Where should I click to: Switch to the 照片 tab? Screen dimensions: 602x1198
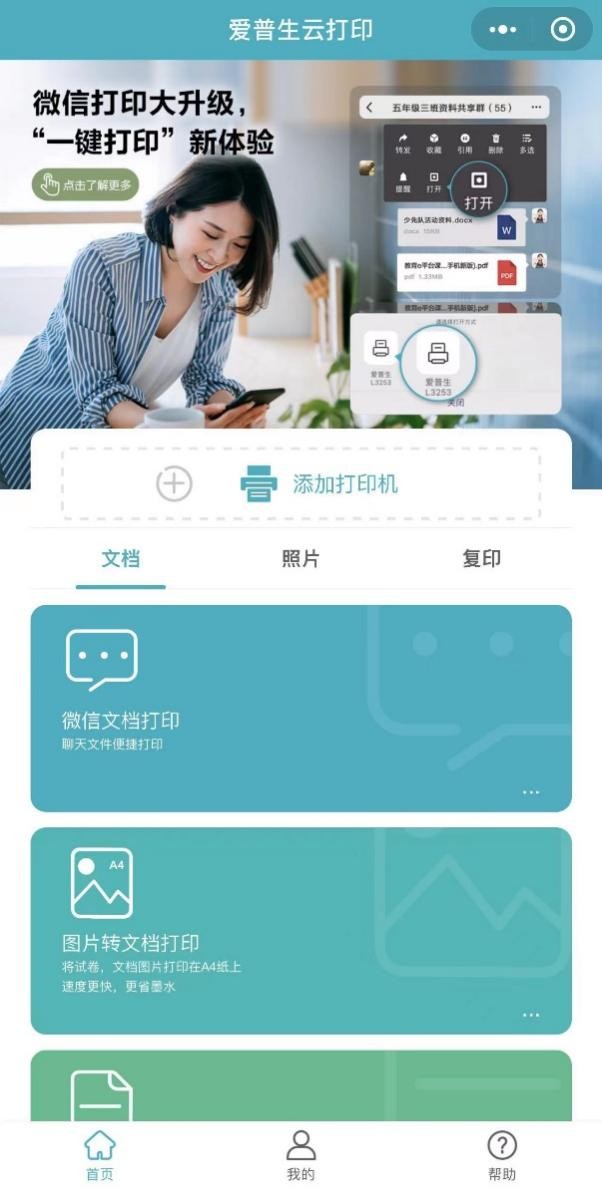pyautogui.click(x=300, y=559)
